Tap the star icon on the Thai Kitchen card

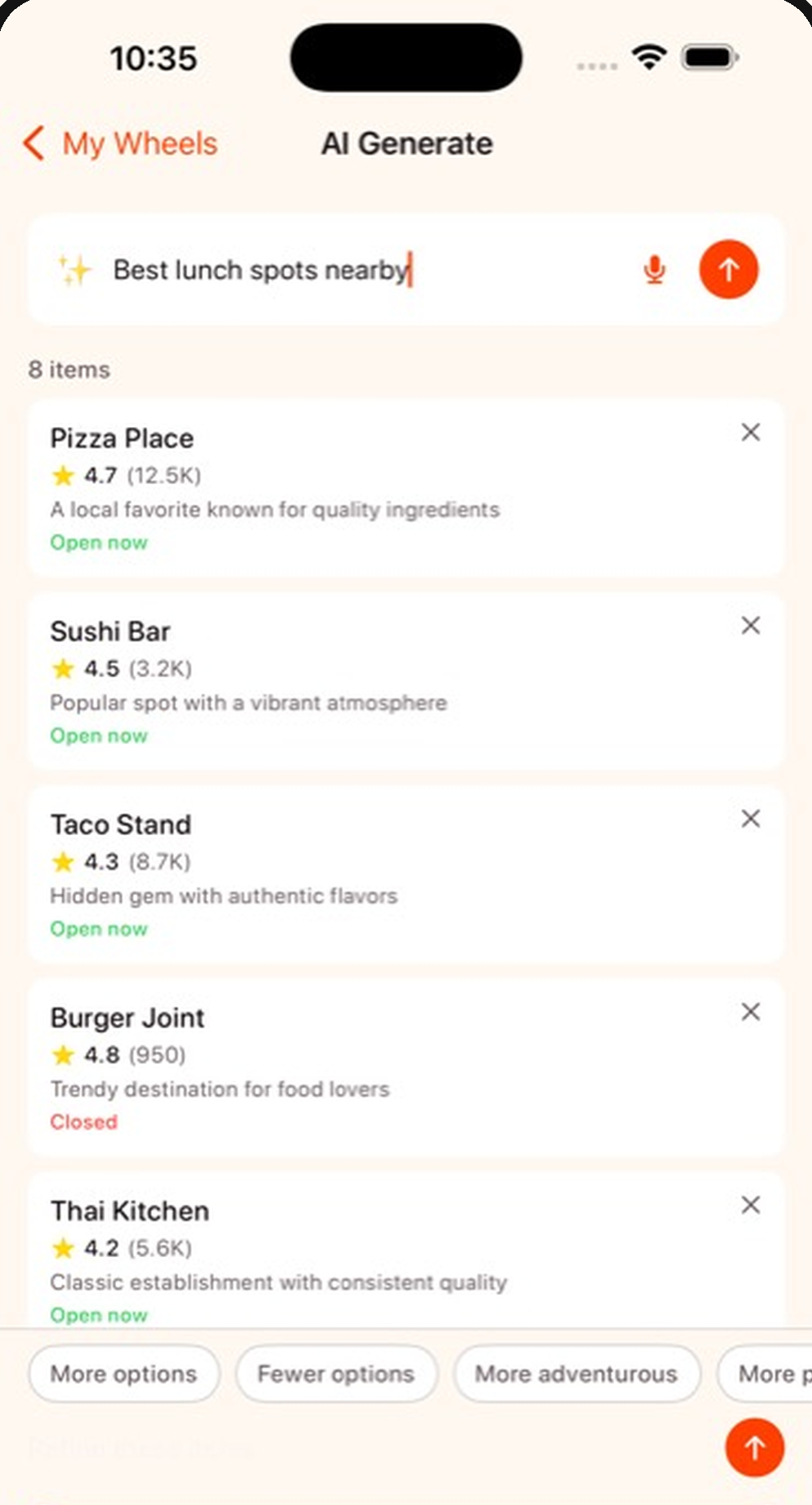(63, 1248)
